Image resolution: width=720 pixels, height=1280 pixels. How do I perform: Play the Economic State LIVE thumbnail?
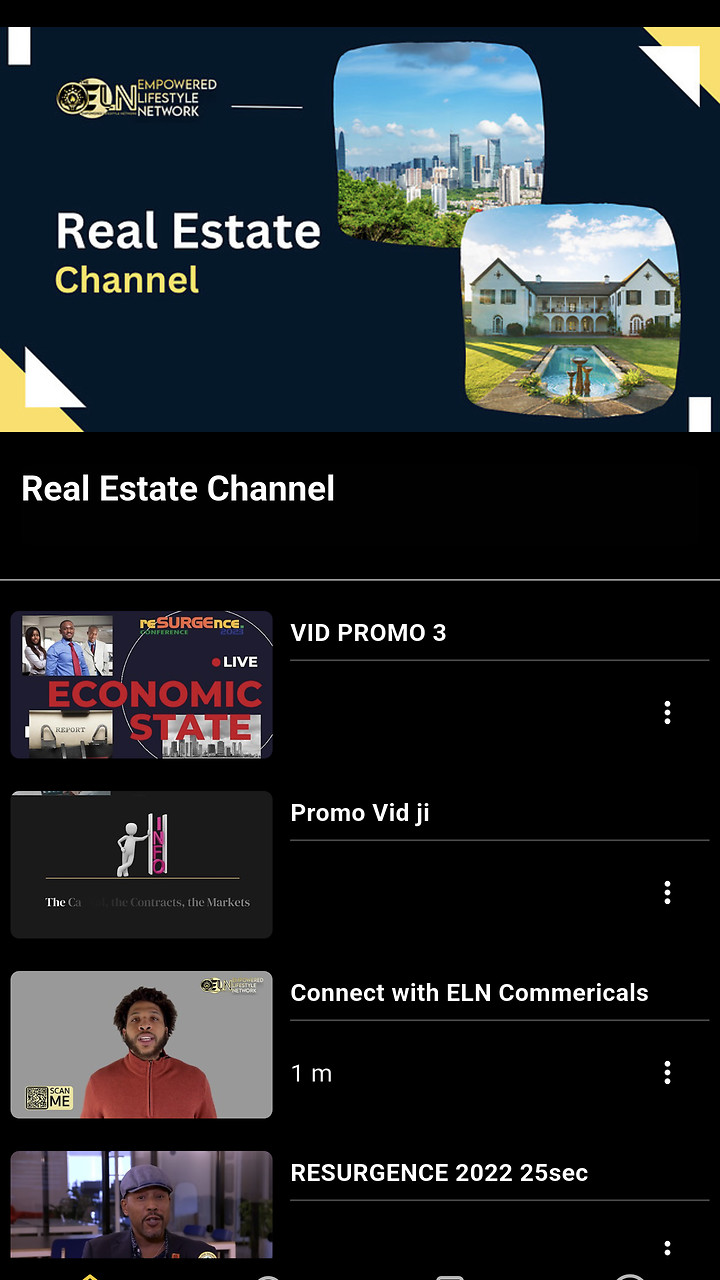point(140,684)
